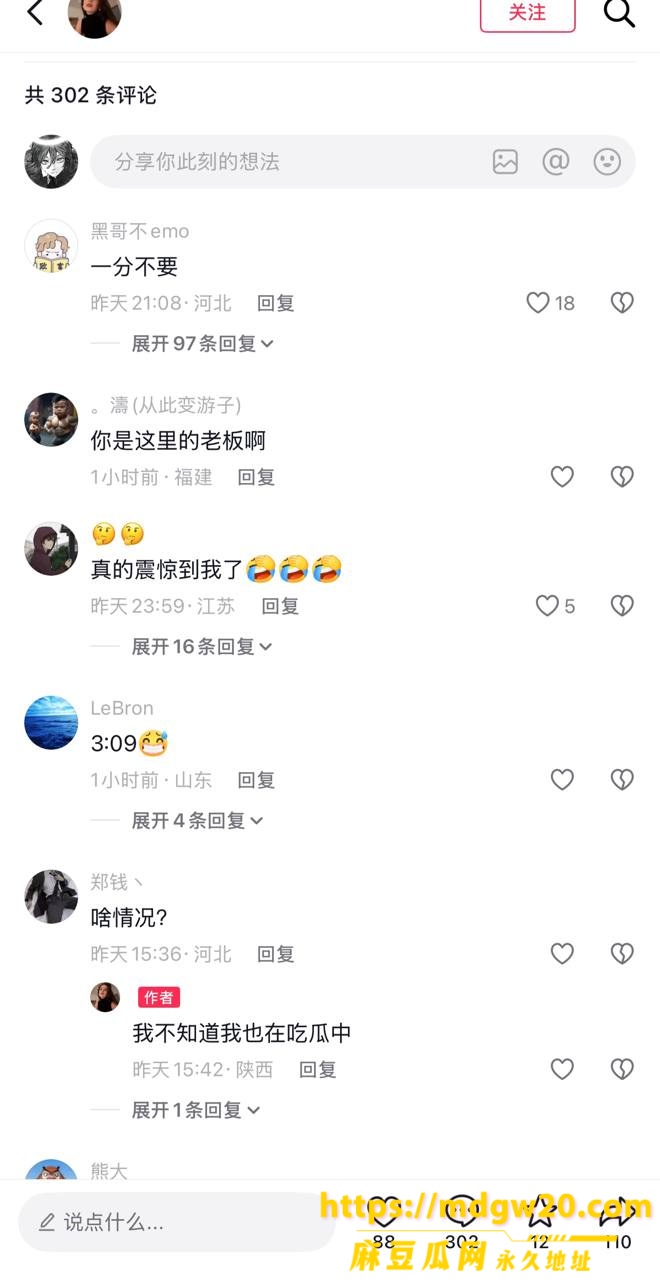Expand 97 replies under 一分不要
The height and width of the screenshot is (1280, 660).
[x=203, y=344]
